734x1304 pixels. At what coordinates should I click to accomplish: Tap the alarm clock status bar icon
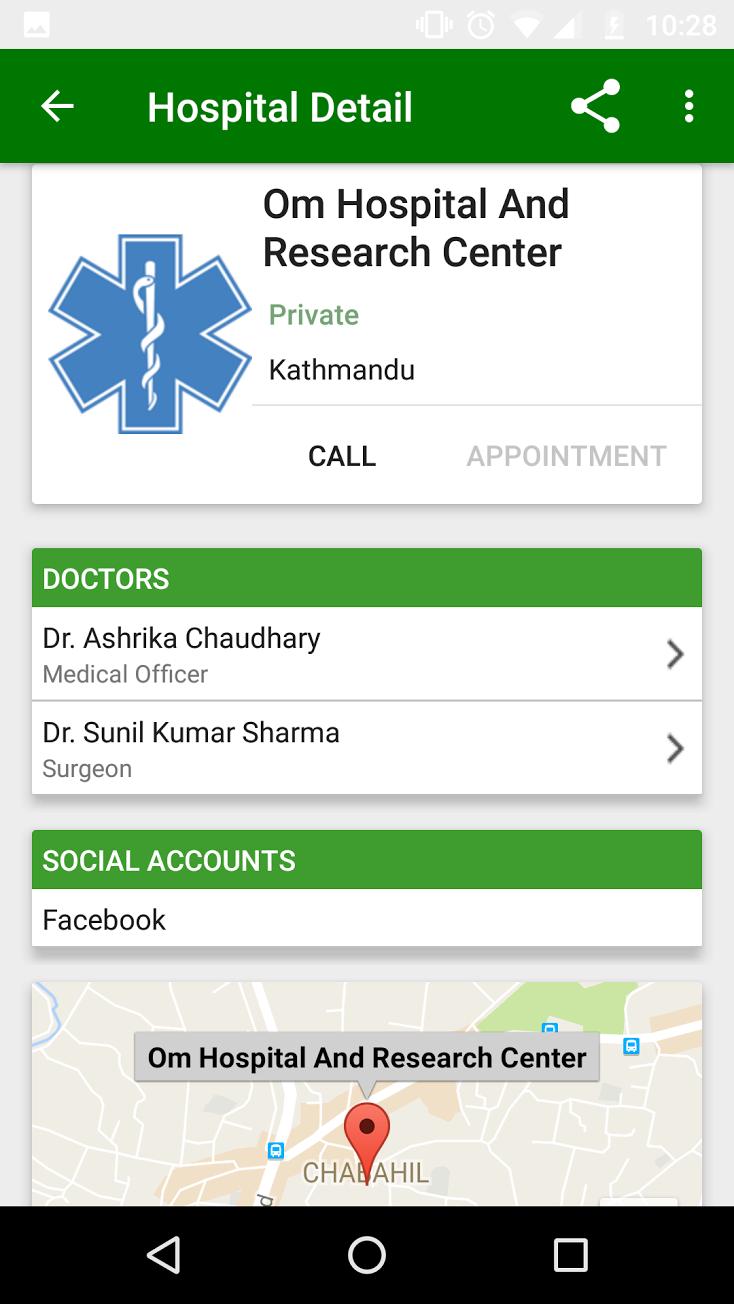pos(478,24)
